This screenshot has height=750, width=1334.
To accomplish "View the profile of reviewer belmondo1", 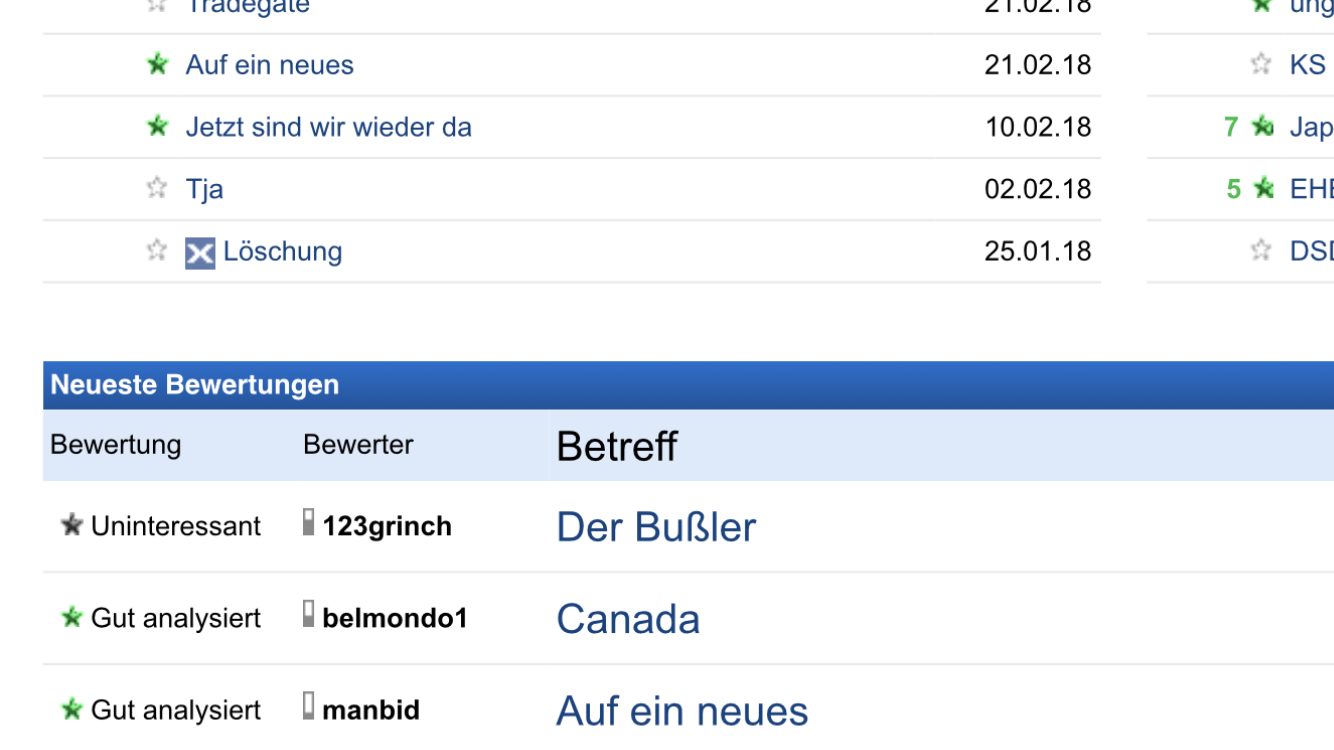I will coord(394,618).
